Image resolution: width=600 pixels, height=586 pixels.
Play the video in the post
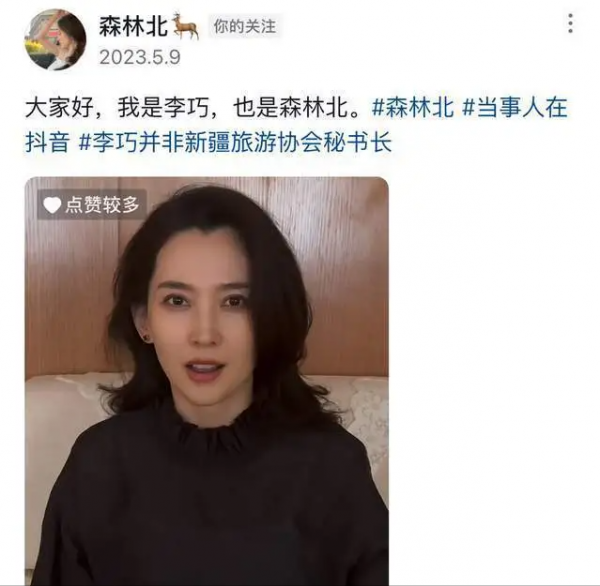(x=207, y=380)
